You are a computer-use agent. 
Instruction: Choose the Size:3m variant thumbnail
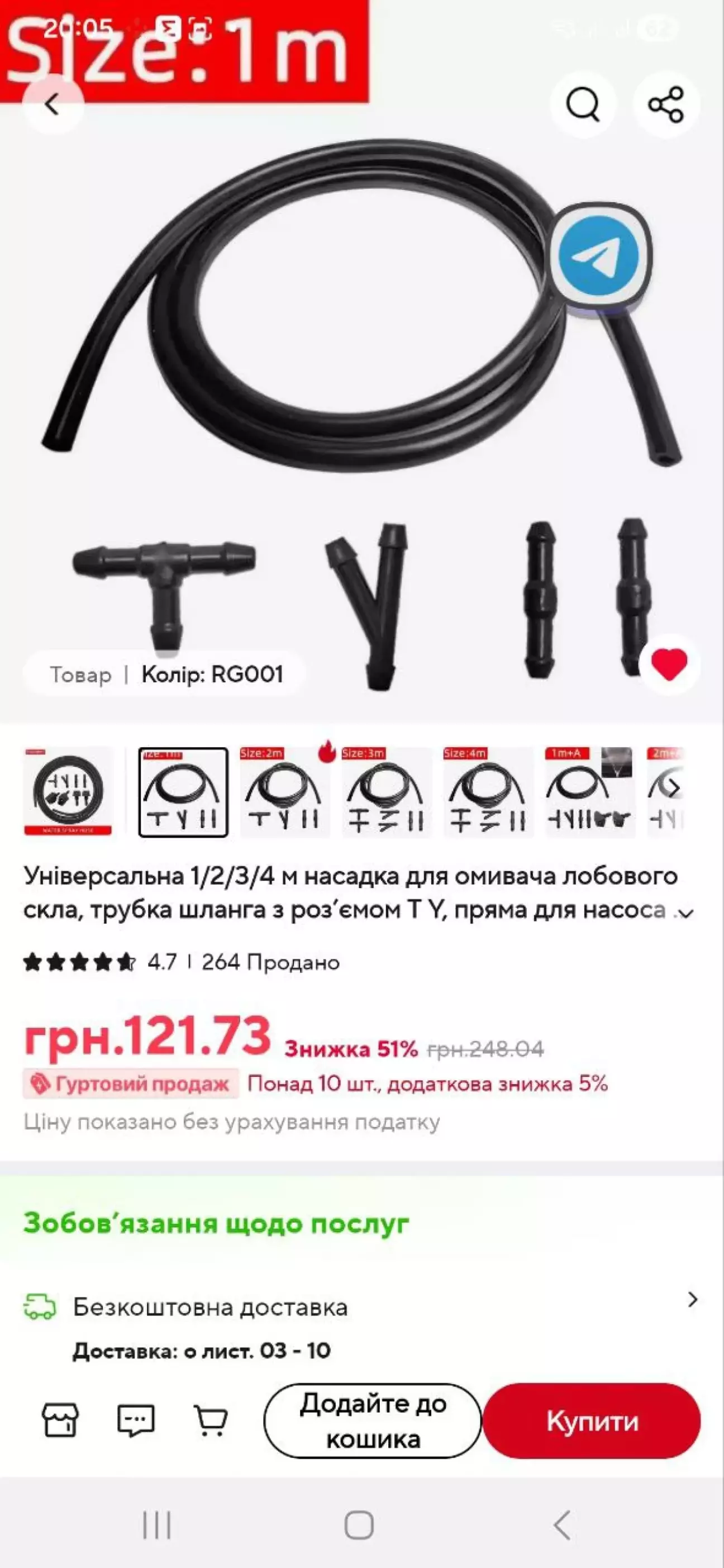click(x=387, y=792)
